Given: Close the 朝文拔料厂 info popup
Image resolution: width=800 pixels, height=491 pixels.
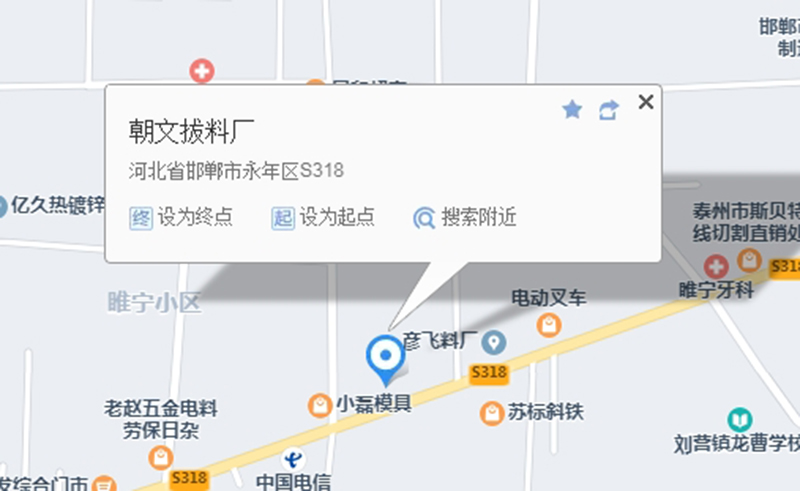Looking at the screenshot, I should [x=645, y=101].
